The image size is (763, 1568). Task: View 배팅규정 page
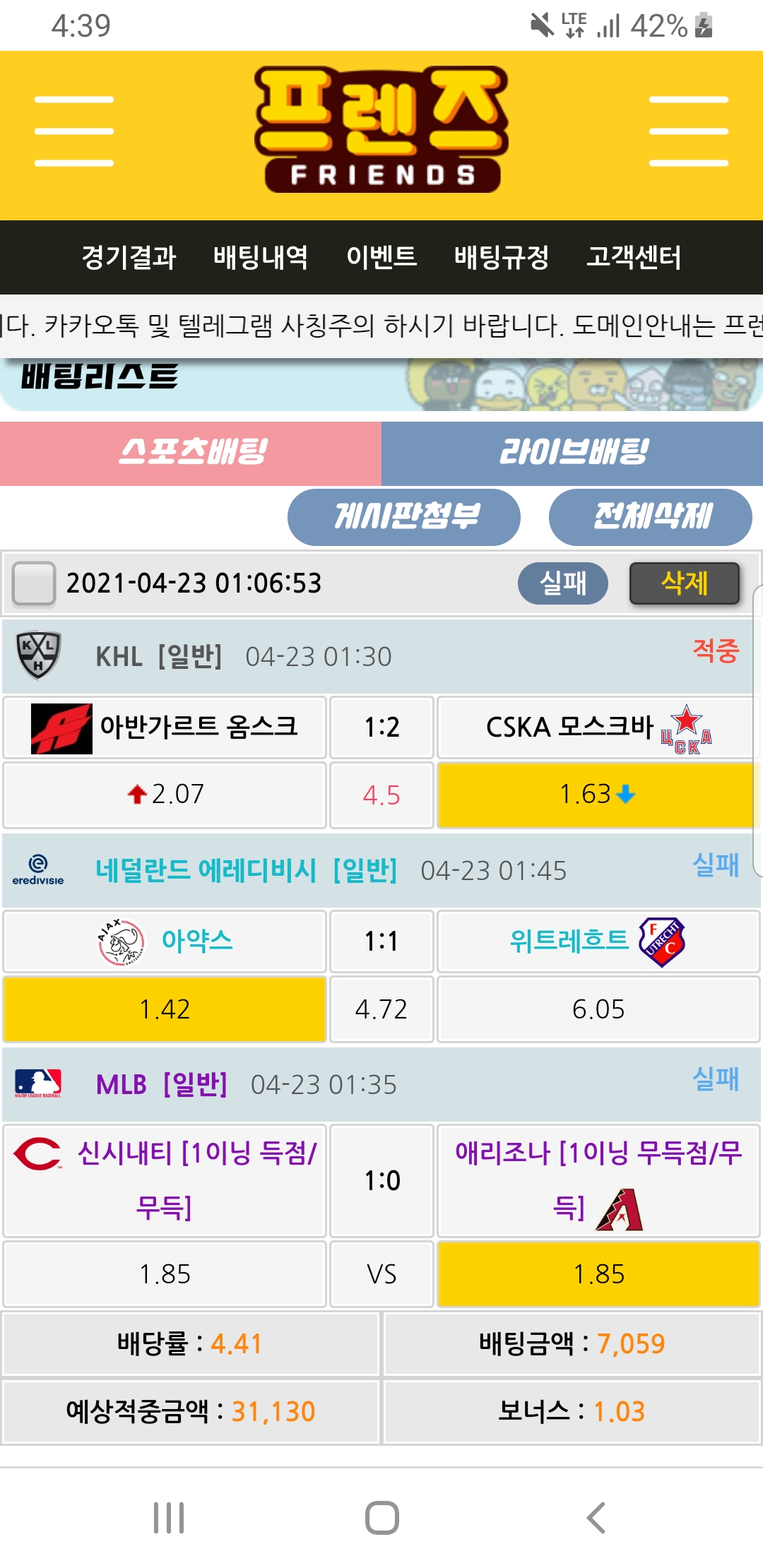[x=502, y=257]
